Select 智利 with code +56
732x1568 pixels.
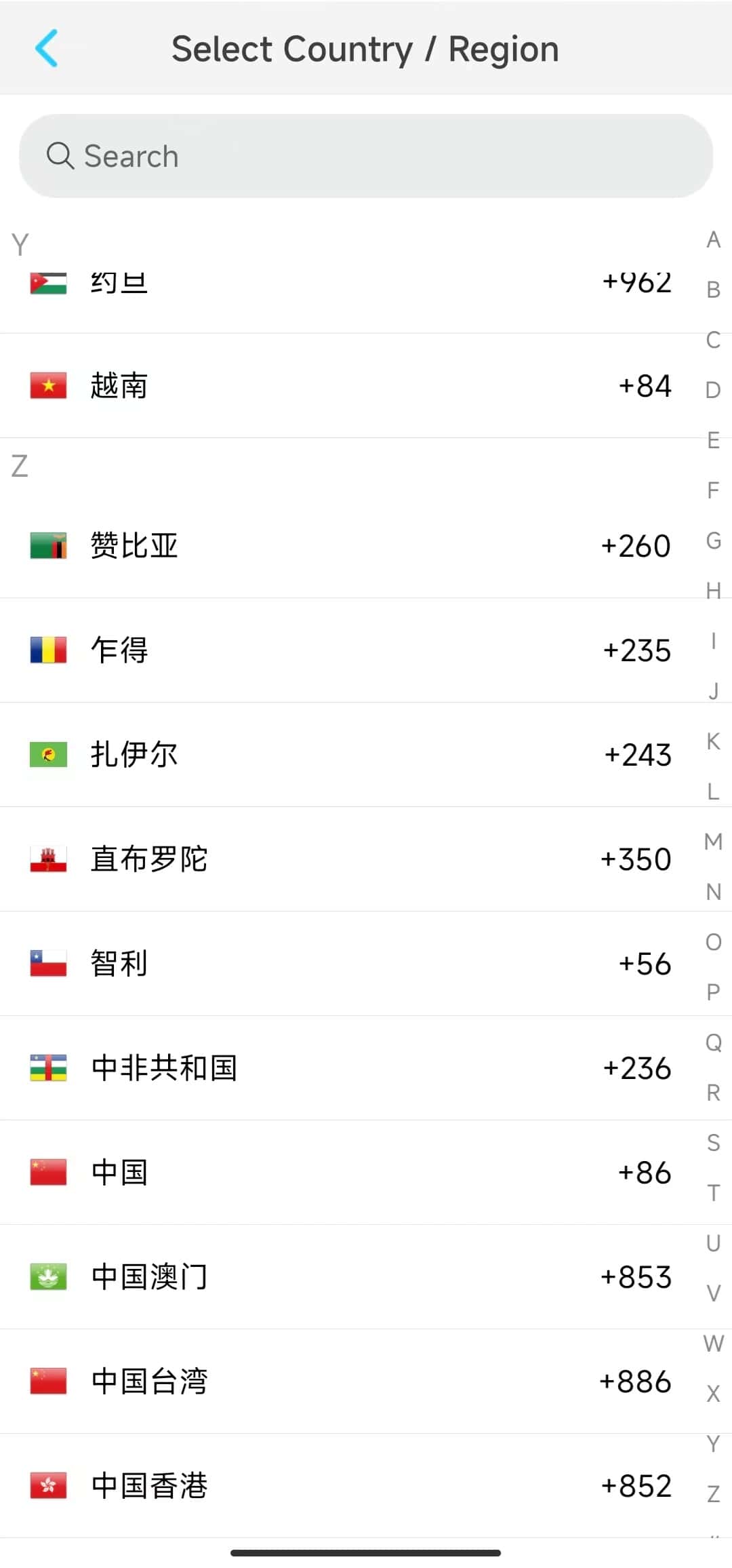point(339,964)
